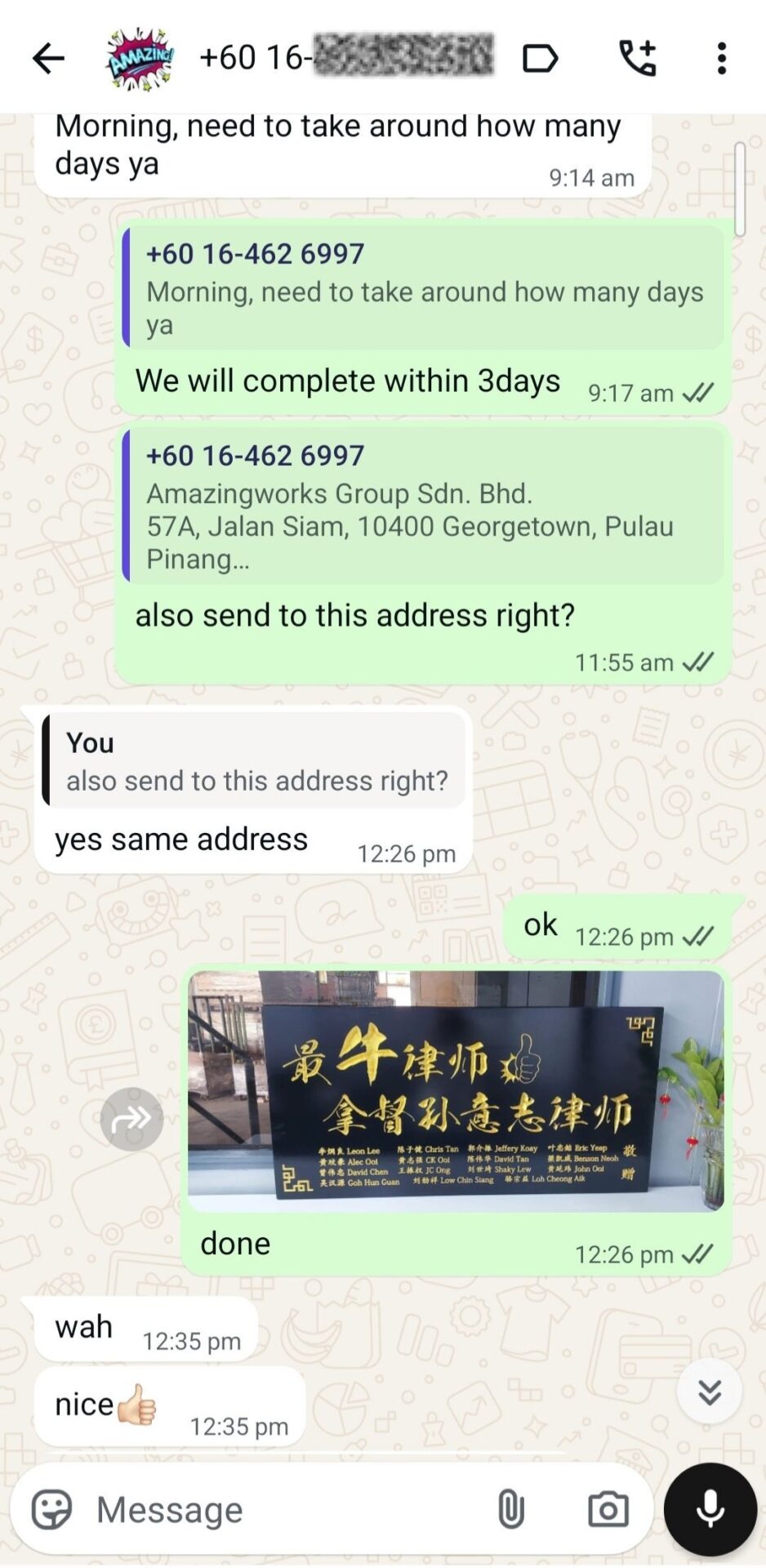Start a call with this contact
This screenshot has height=1568, width=766.
point(638,59)
